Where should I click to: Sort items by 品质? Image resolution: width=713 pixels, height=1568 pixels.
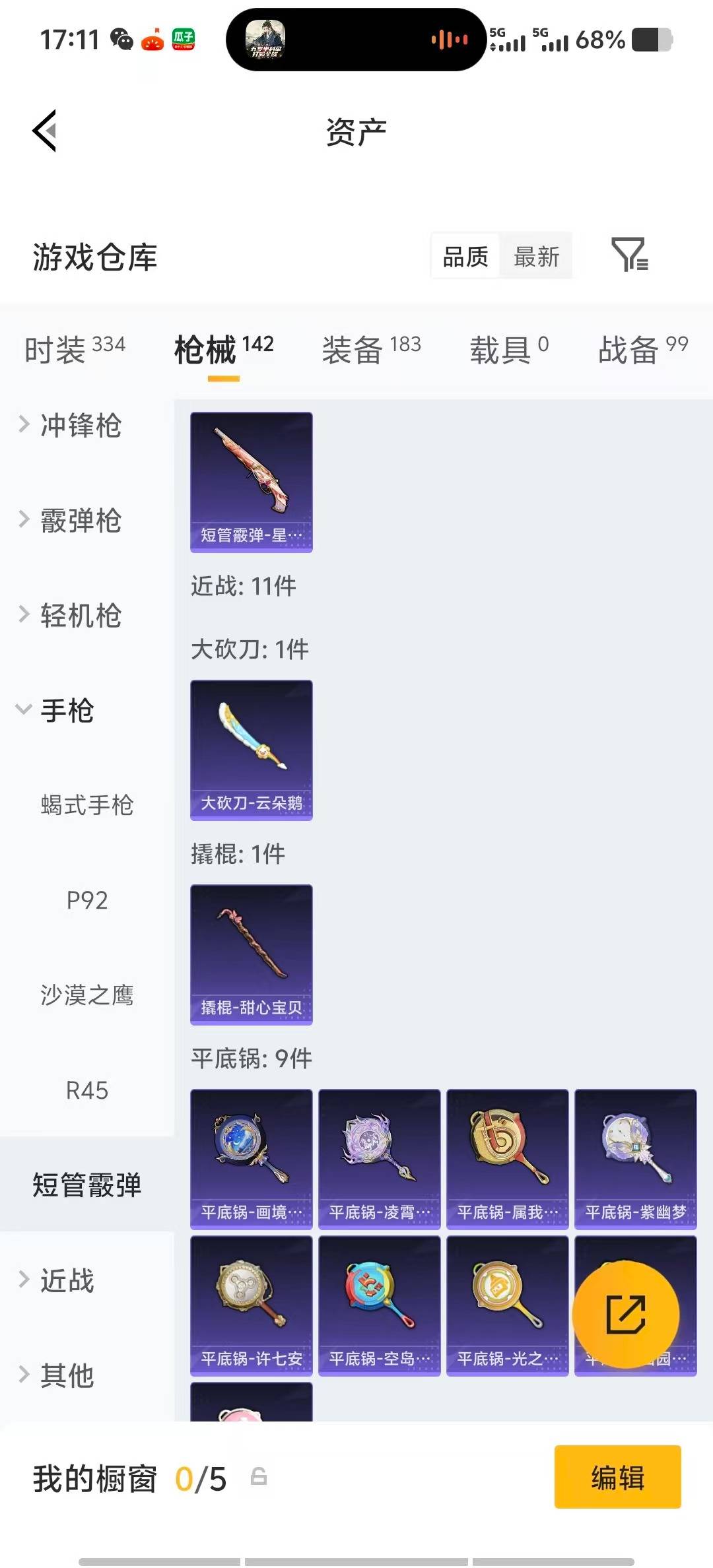click(x=463, y=256)
